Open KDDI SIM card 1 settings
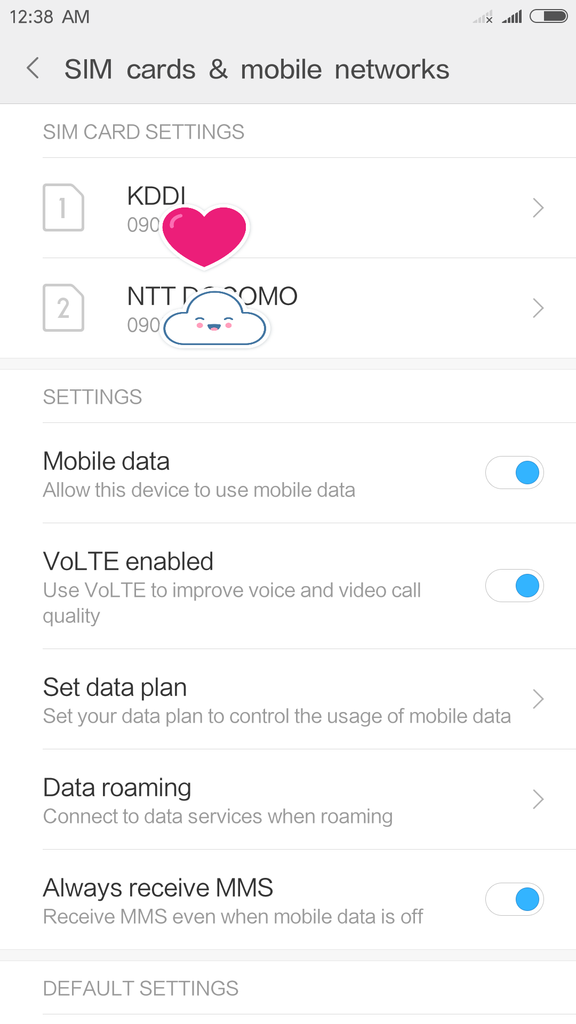 (x=288, y=208)
